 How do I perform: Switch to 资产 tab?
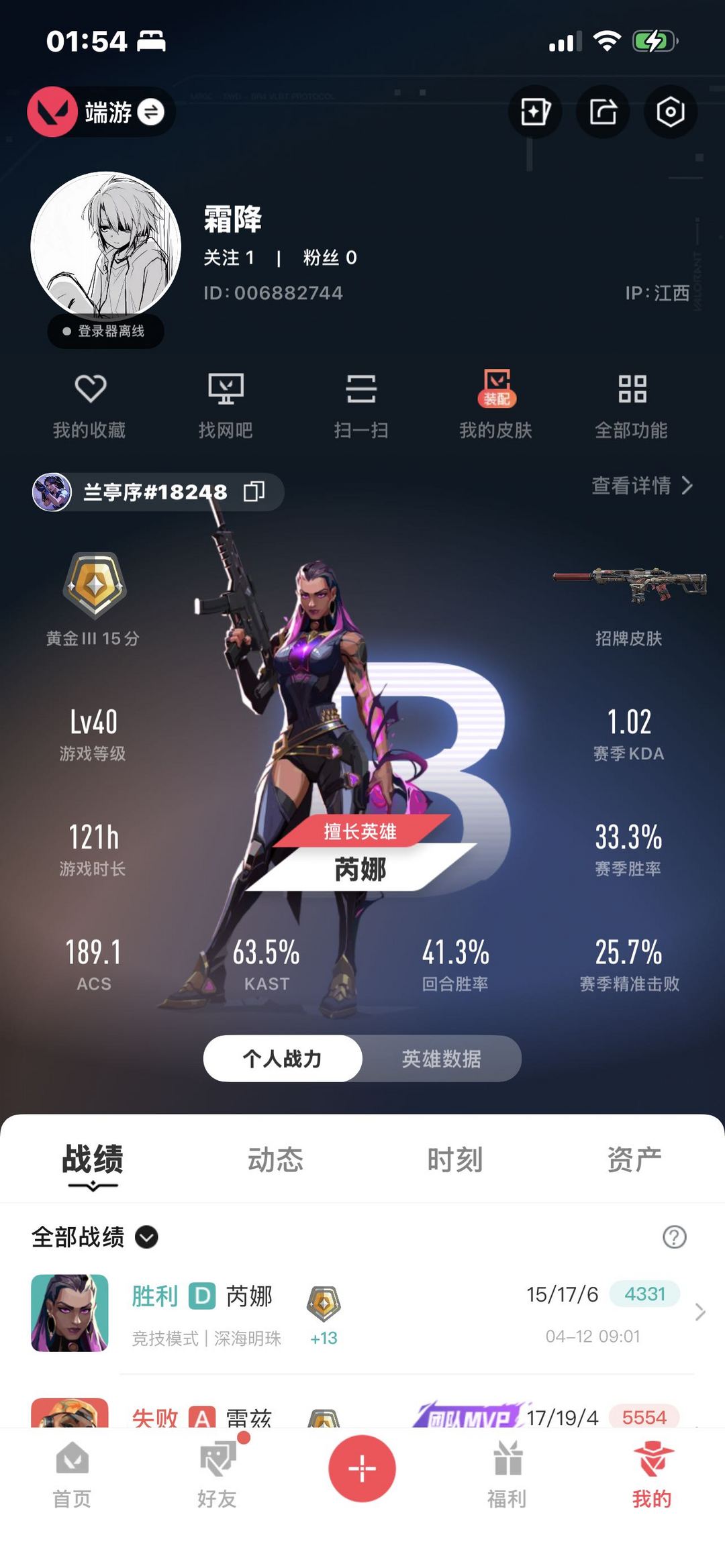pos(634,1159)
